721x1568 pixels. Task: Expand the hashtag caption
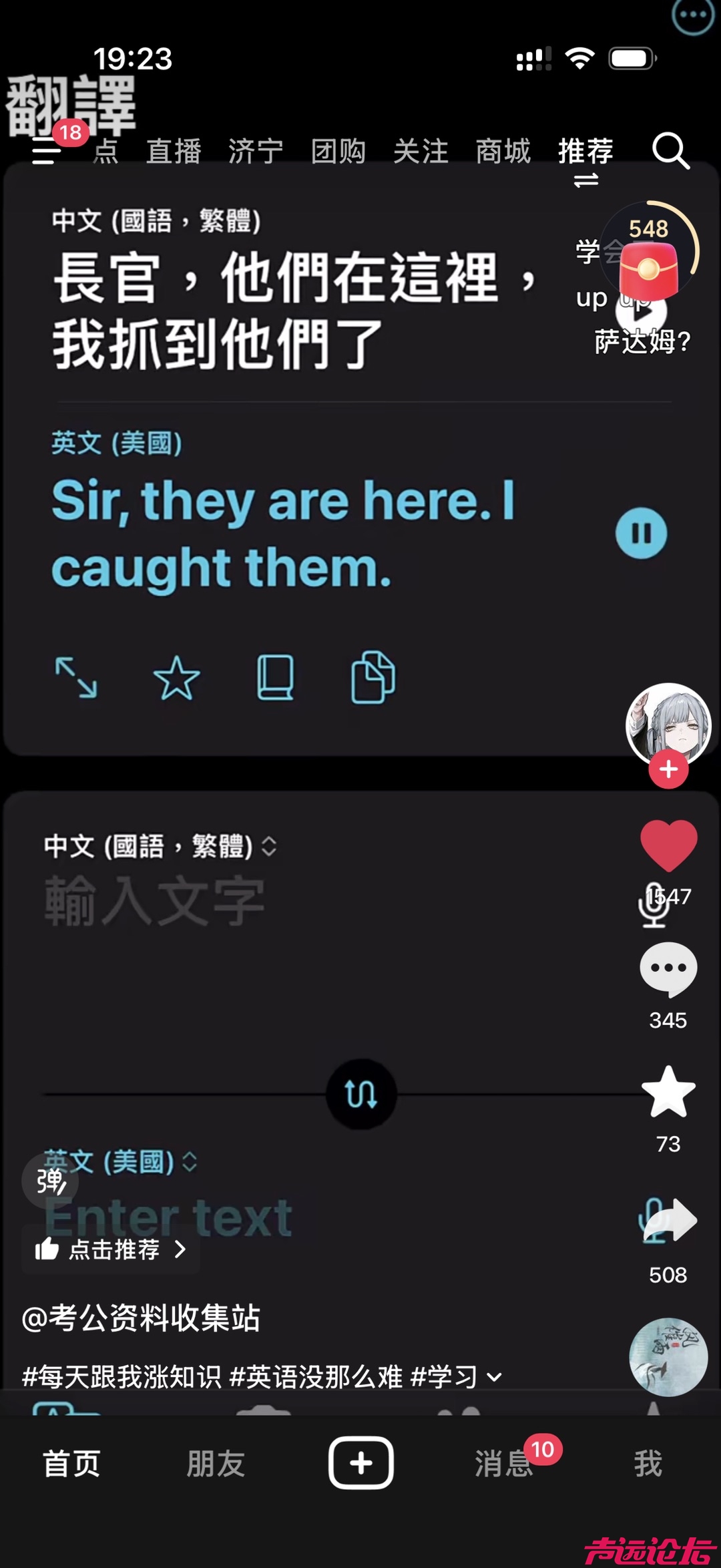click(x=495, y=1377)
